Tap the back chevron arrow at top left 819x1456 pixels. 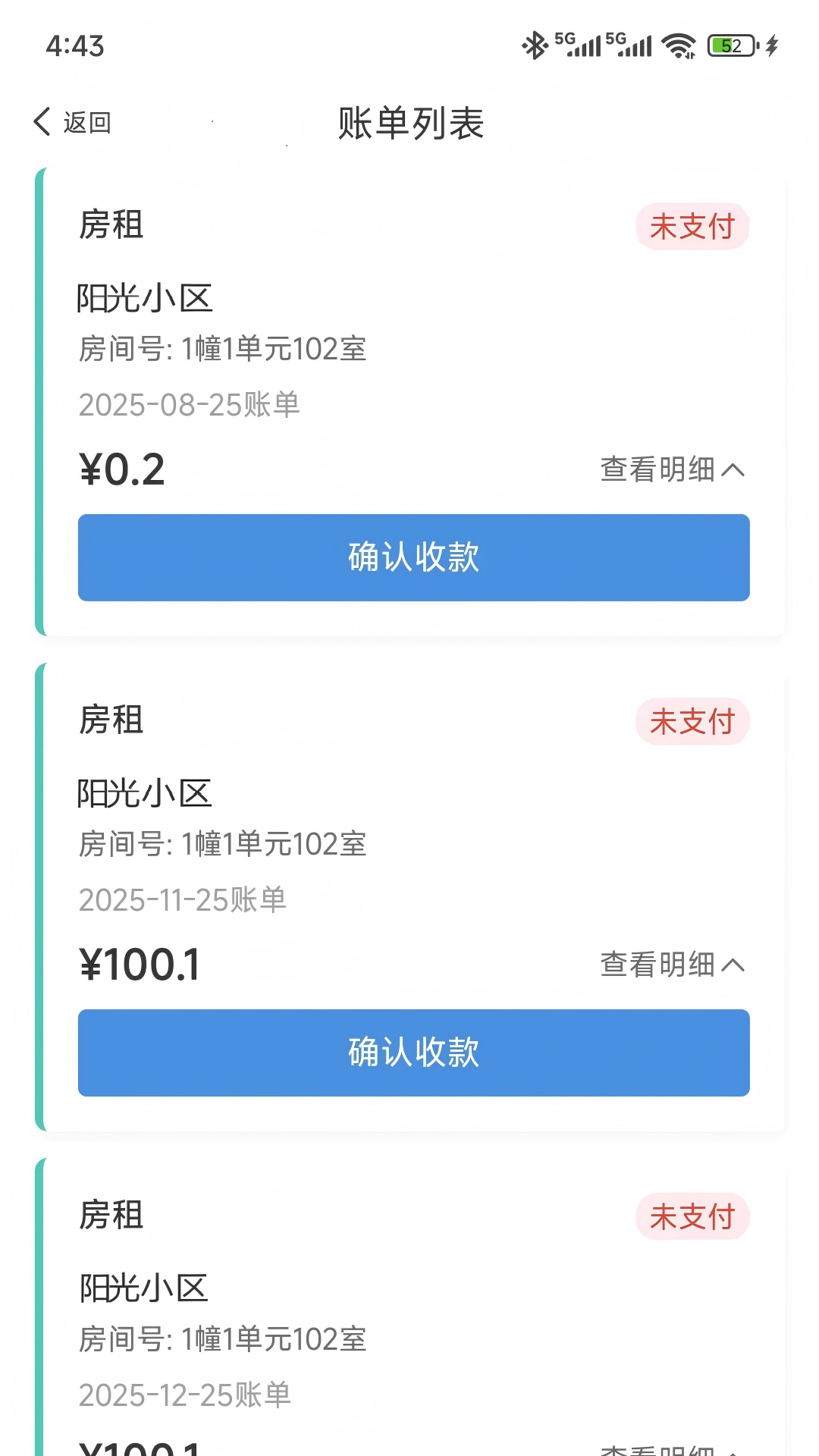(x=42, y=121)
